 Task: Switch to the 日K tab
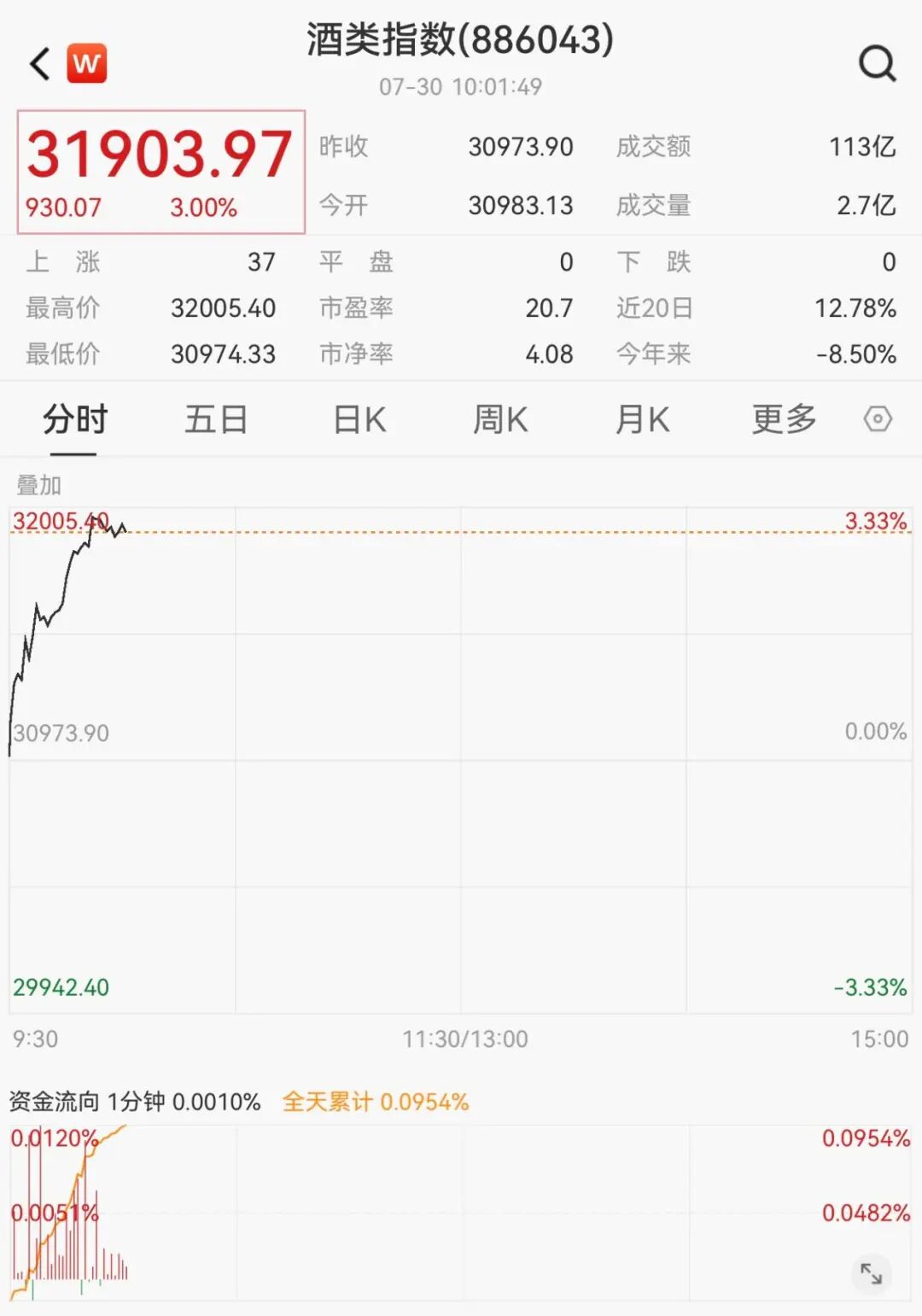pos(359,419)
